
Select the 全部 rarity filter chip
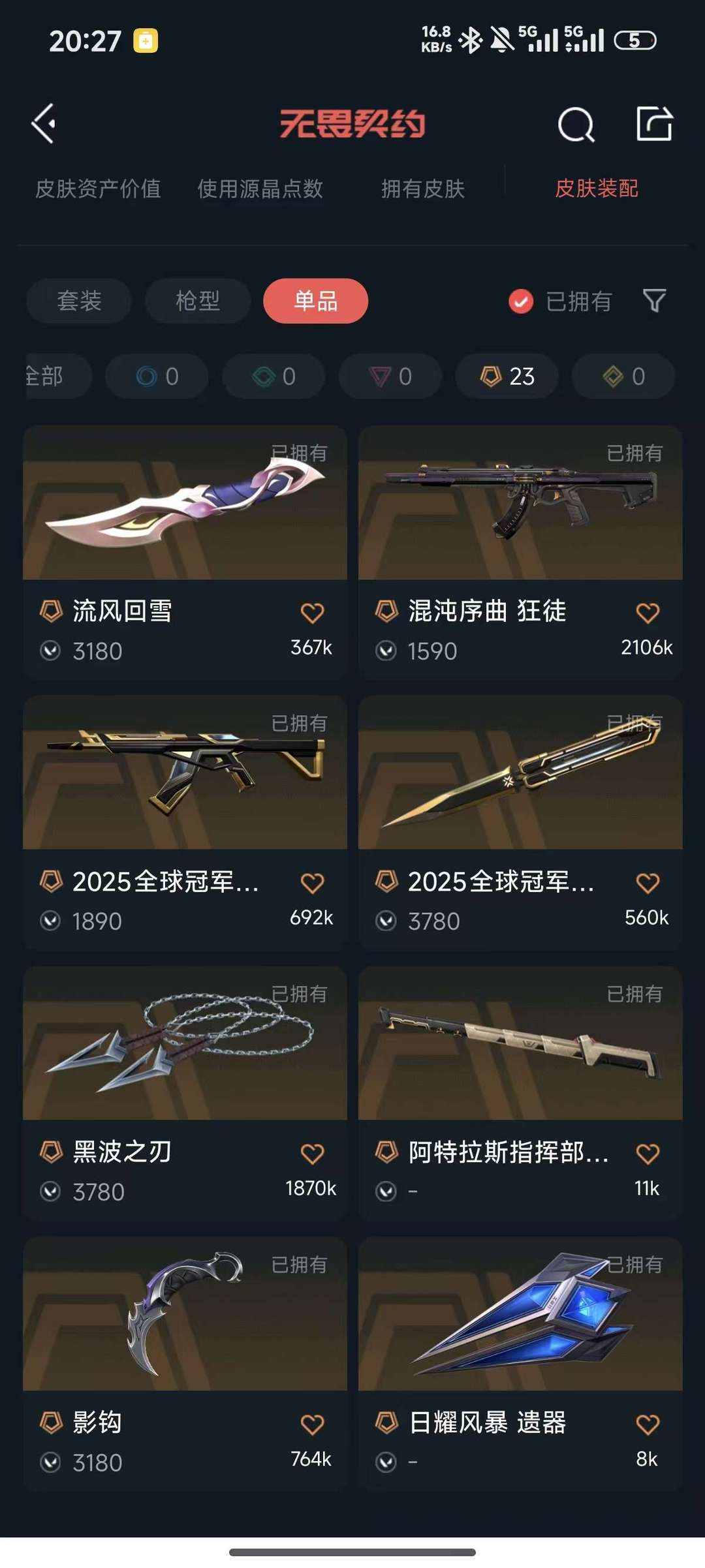(49, 377)
